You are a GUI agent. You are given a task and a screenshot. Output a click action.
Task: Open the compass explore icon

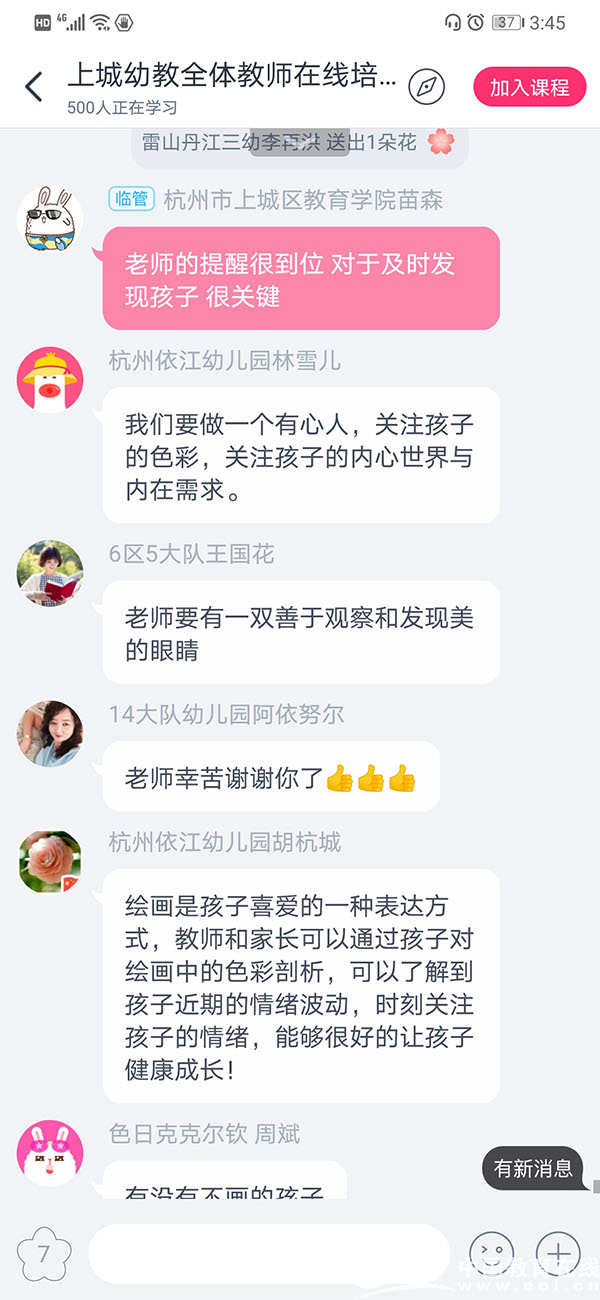427,87
